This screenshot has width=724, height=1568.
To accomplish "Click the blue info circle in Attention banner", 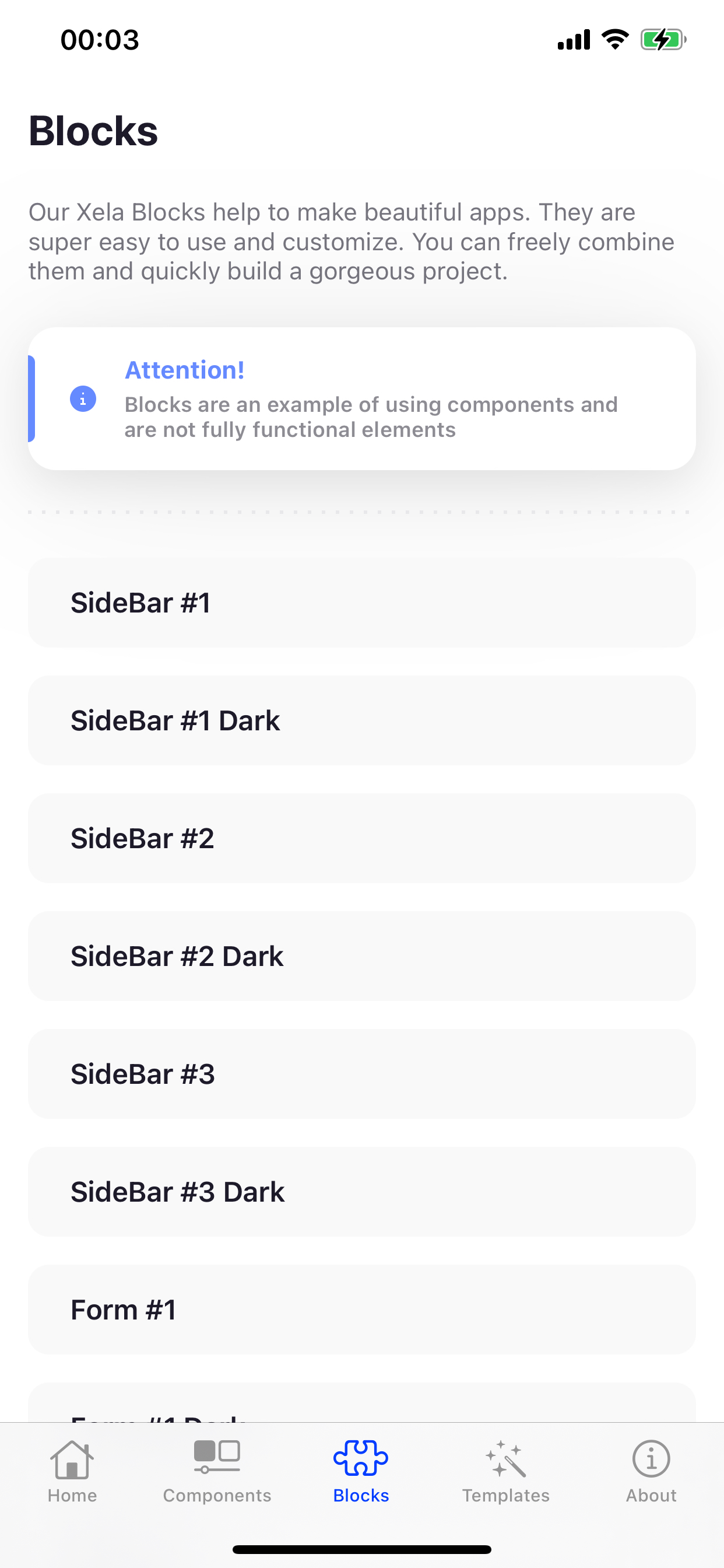I will pos(84,400).
